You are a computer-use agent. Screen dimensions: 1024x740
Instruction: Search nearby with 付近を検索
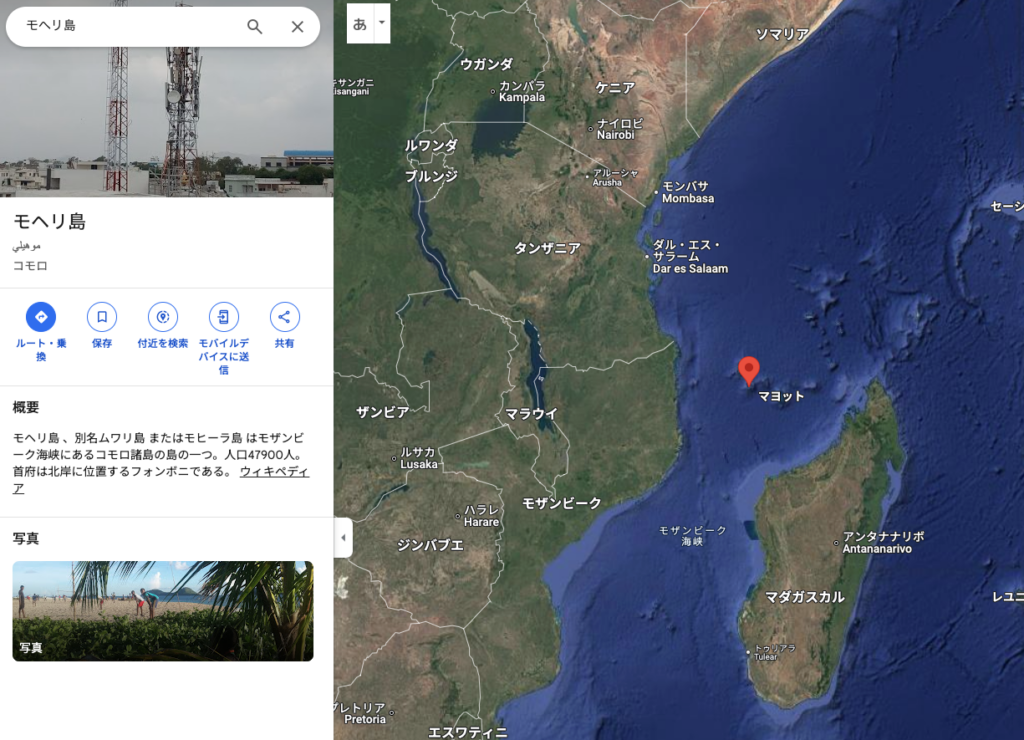[163, 318]
